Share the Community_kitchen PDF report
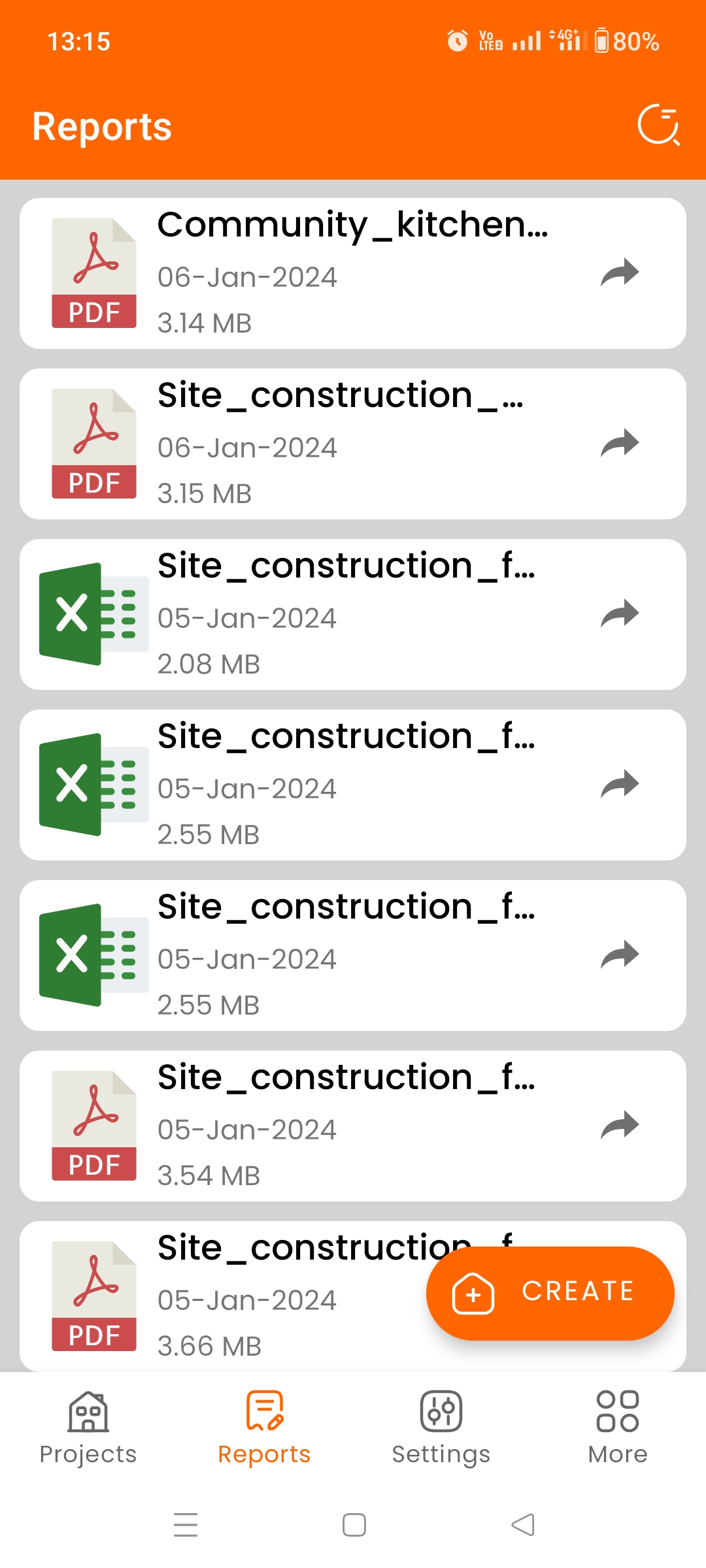This screenshot has width=706, height=1568. [x=620, y=272]
